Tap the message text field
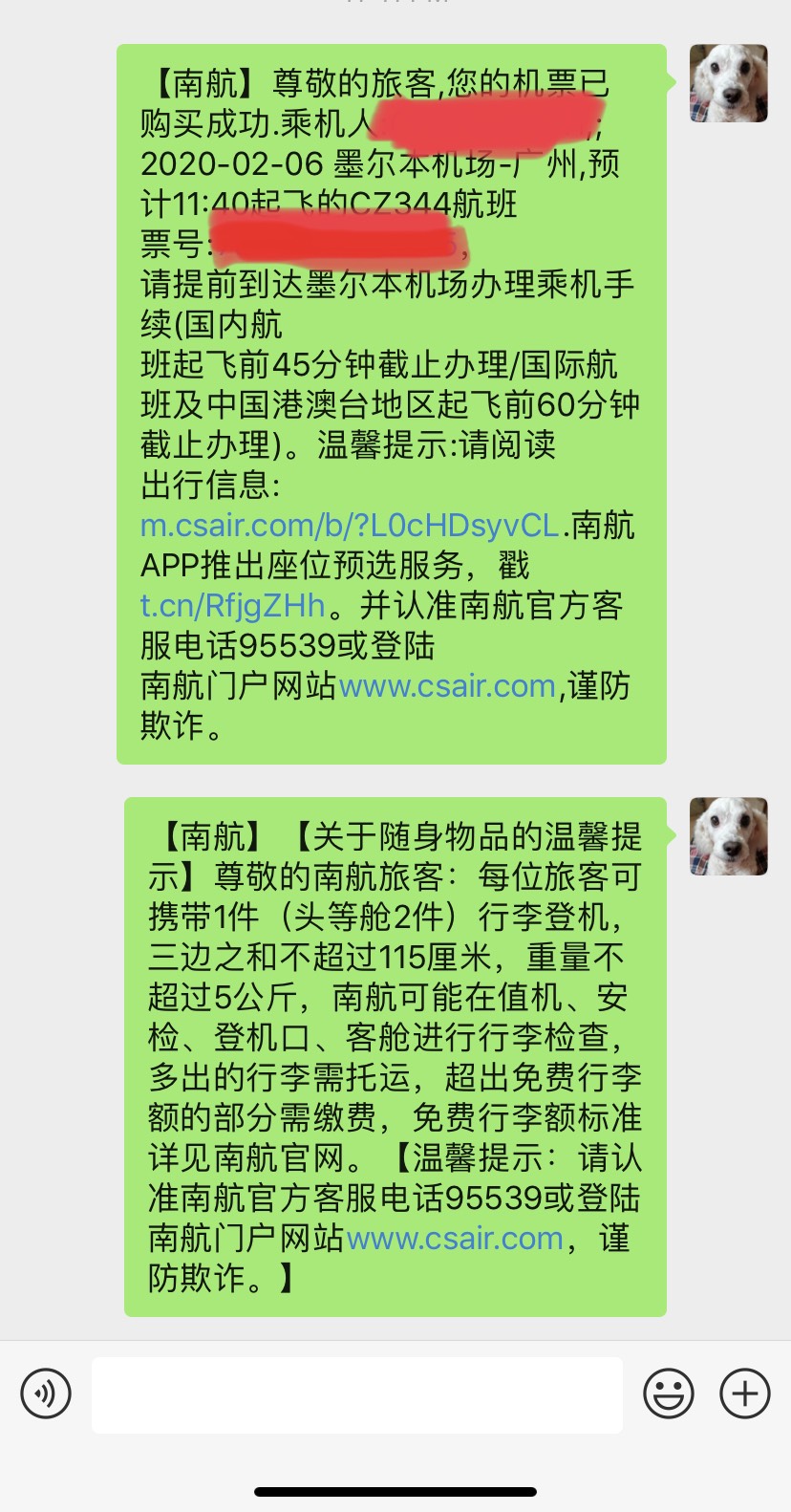The image size is (791, 1512). [357, 1394]
